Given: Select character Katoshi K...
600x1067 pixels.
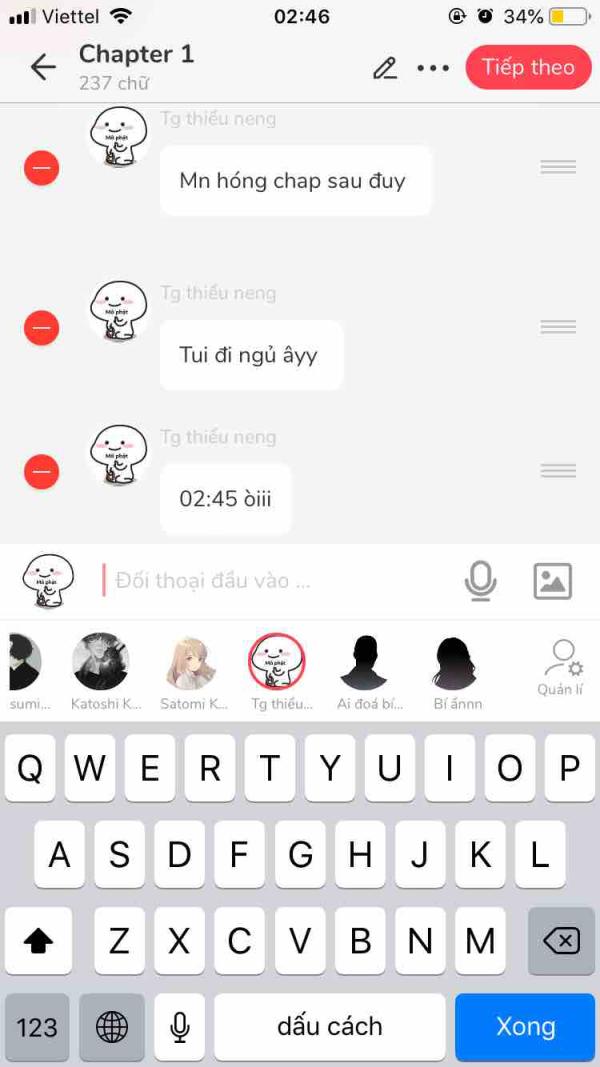Looking at the screenshot, I should (101, 661).
